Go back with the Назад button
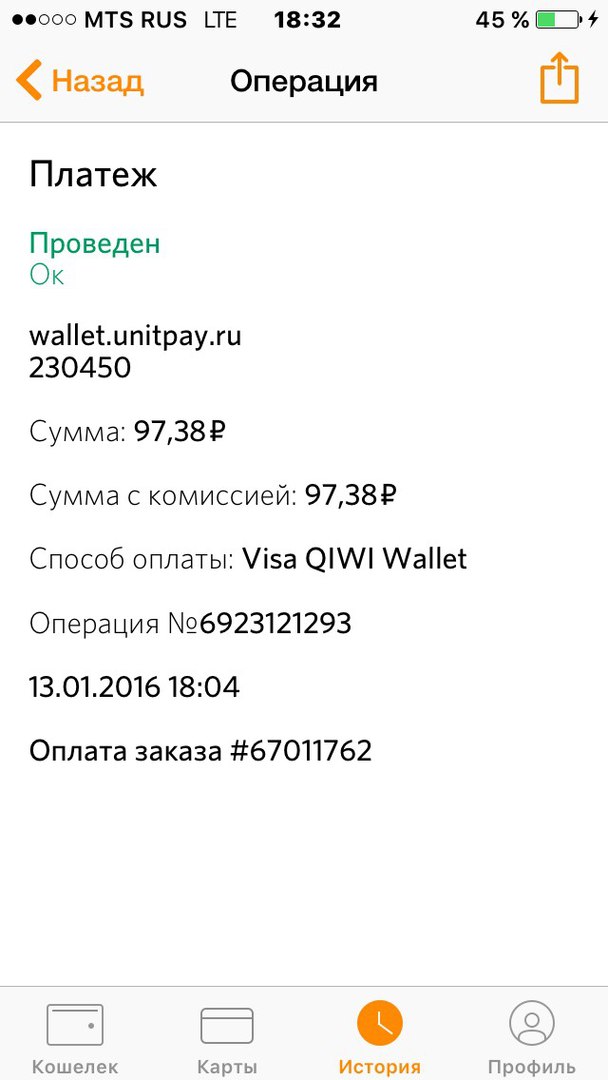The image size is (608, 1080). 80,80
